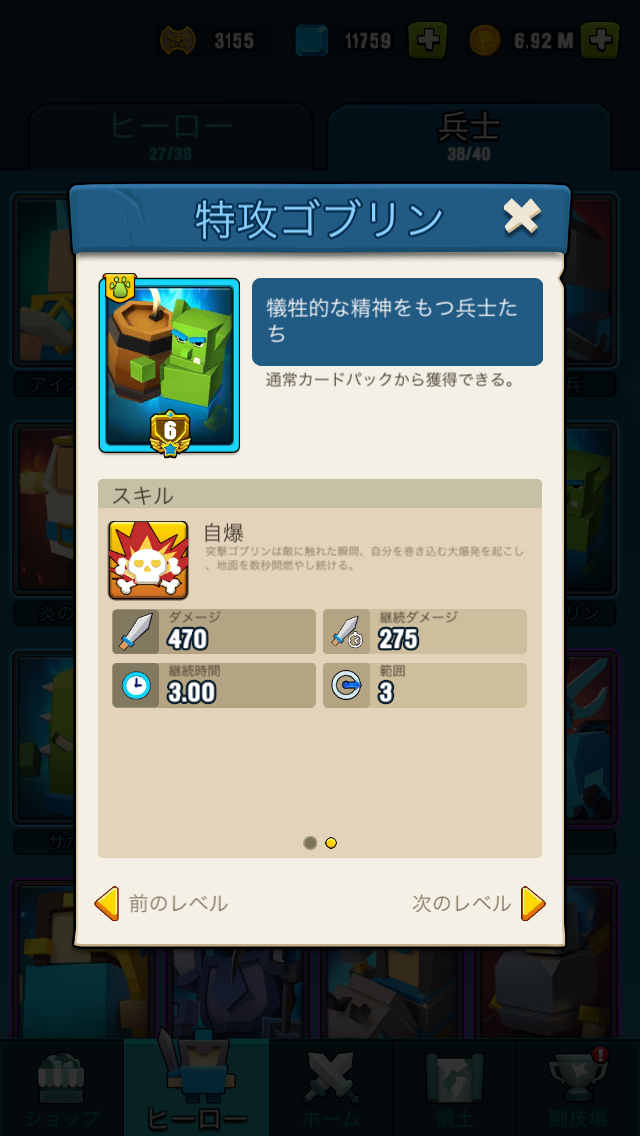The height and width of the screenshot is (1136, 640).
Task: Close the 特攻ゴブリン dialog
Action: tap(522, 216)
